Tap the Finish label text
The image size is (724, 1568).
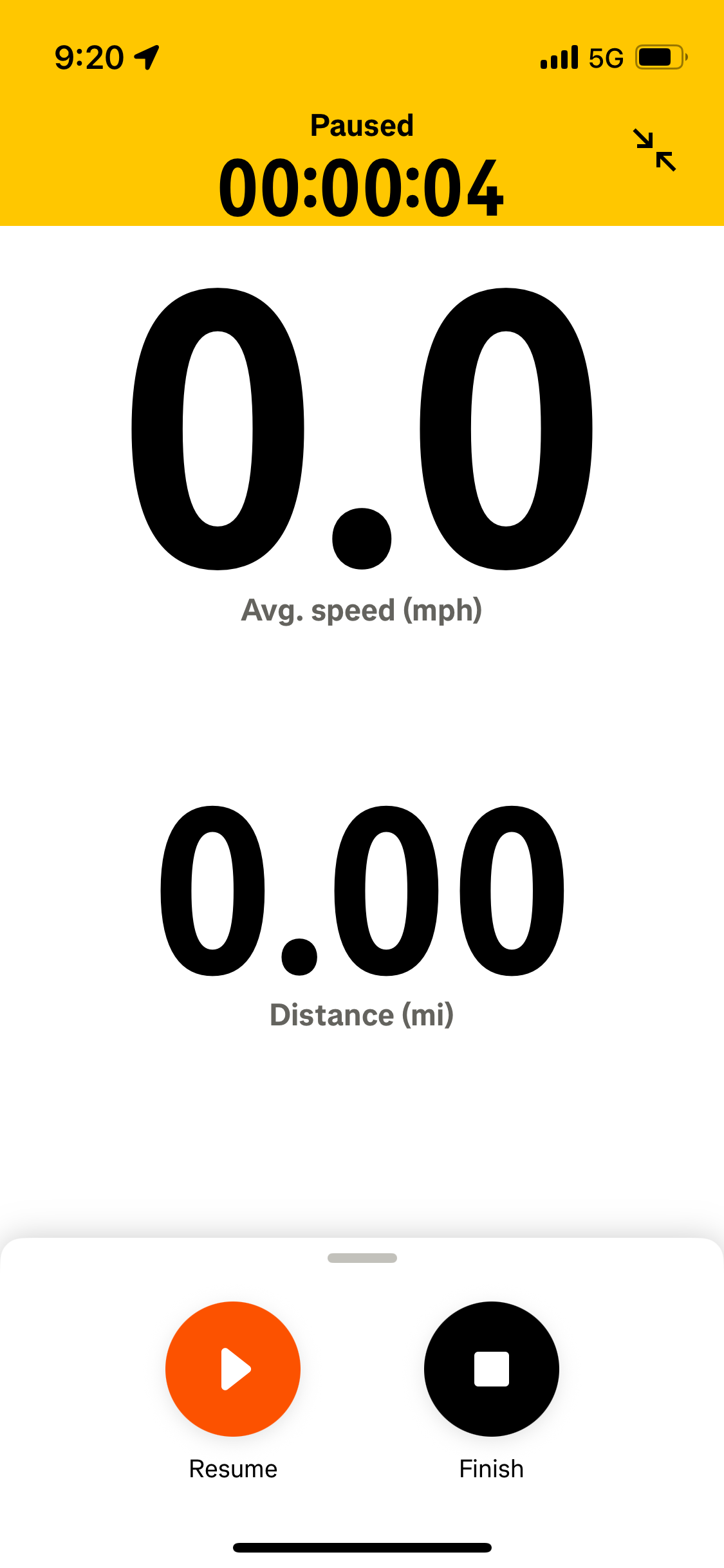click(x=491, y=1468)
